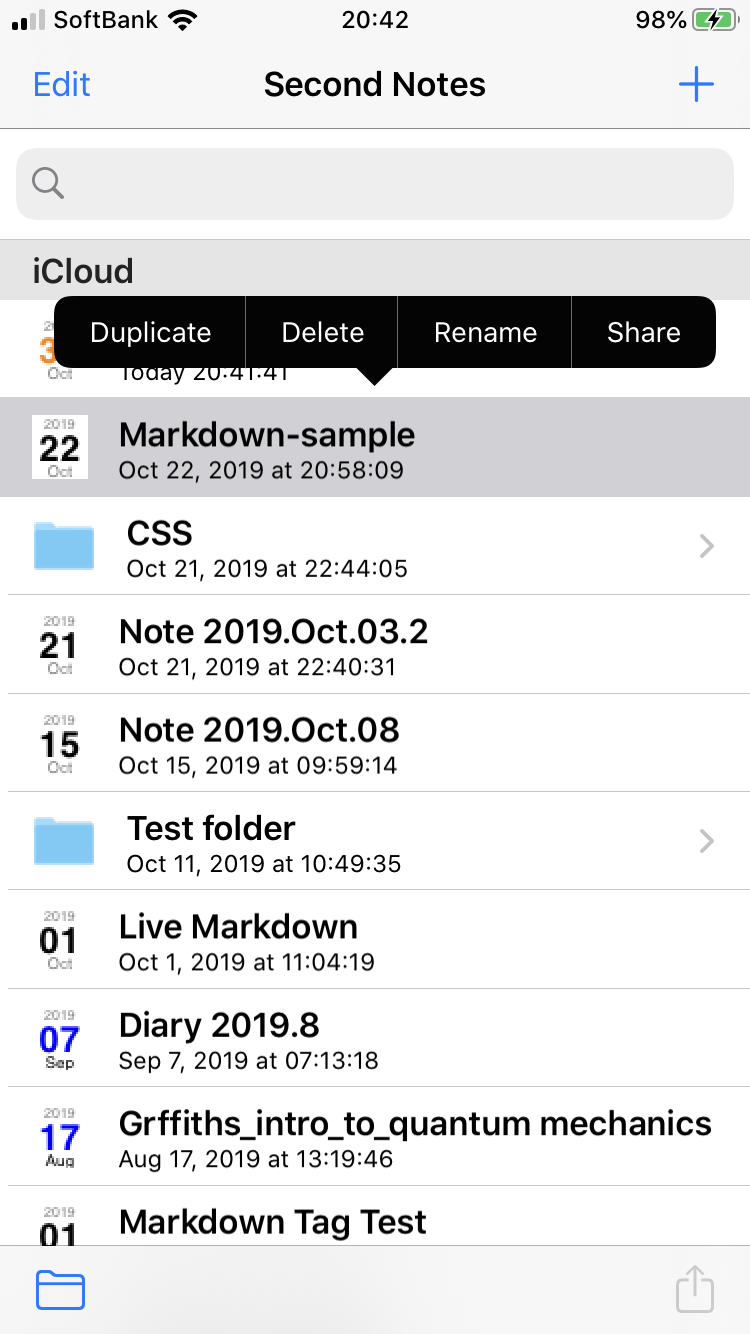Choose Delete from the popup menu

(322, 332)
